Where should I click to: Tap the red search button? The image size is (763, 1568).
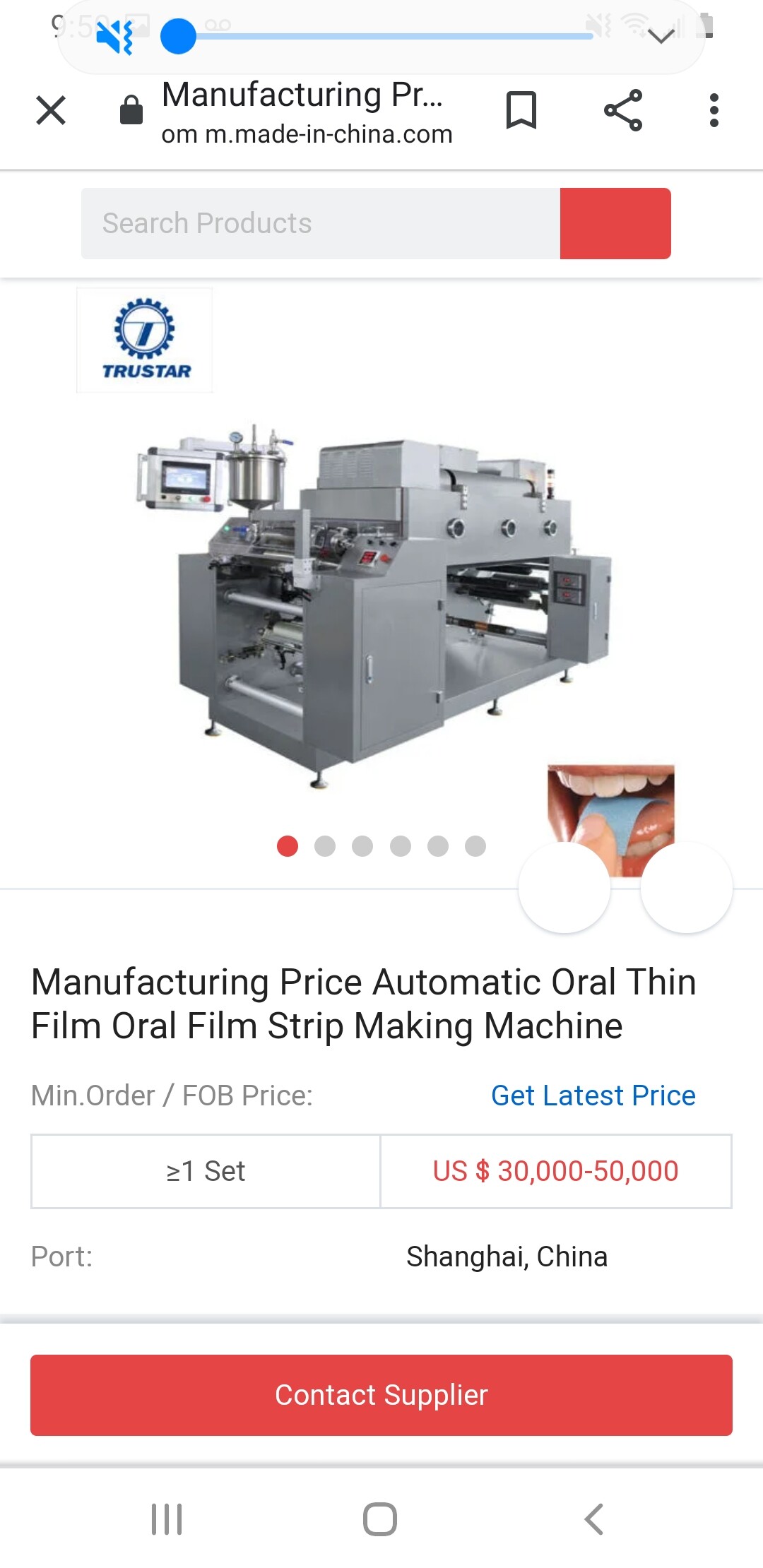click(x=615, y=223)
